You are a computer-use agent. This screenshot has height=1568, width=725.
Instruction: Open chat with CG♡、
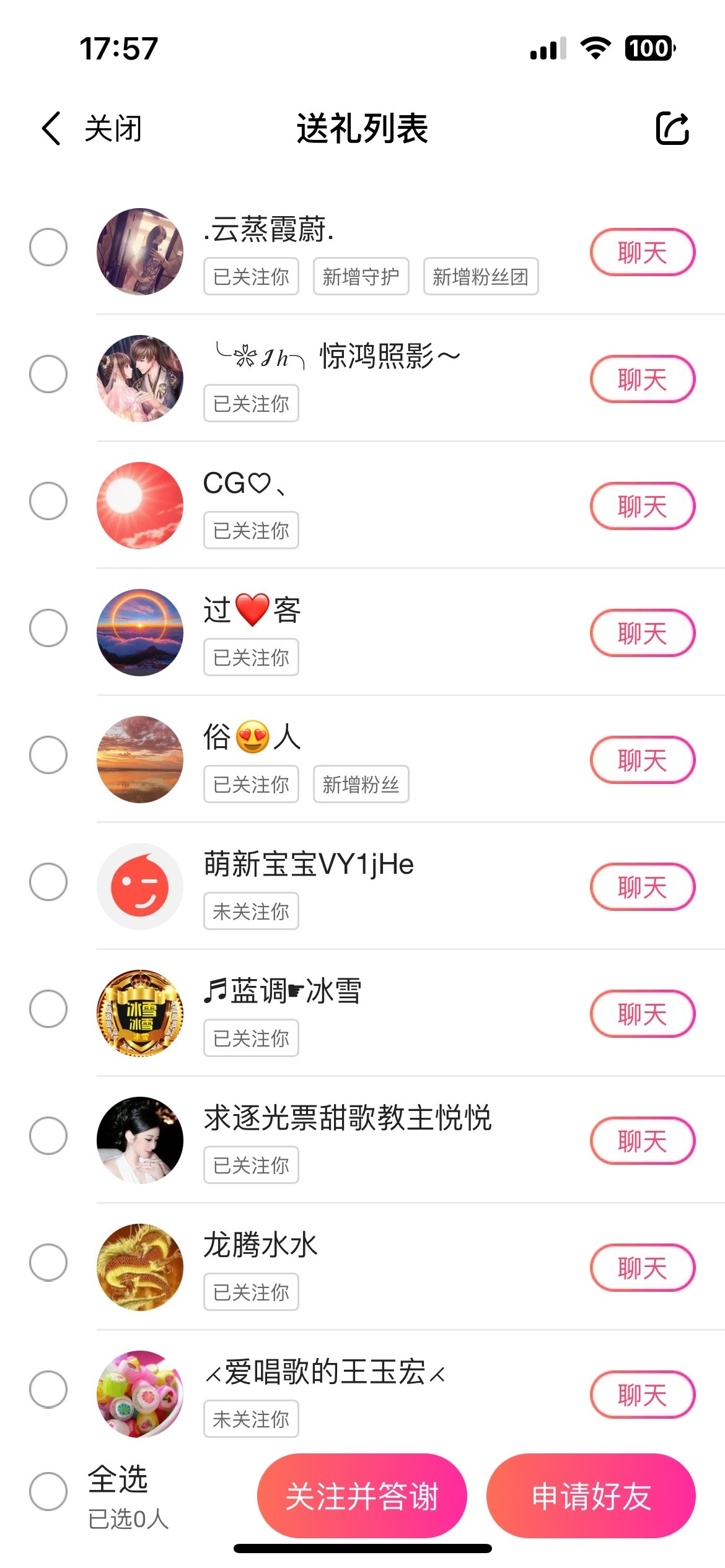pos(642,507)
